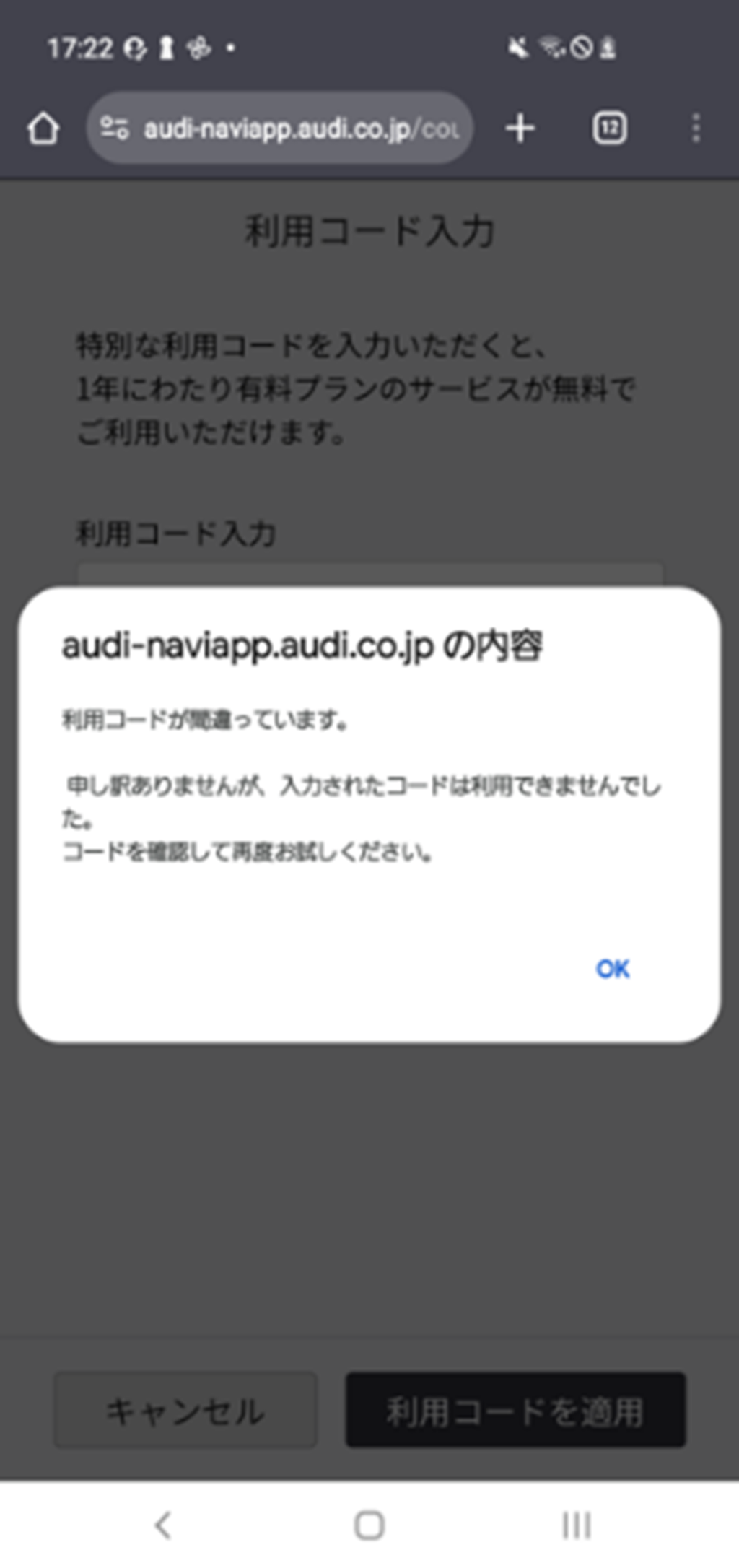Tap the address bar URL text
Screen dimensions: 739x1568
coord(303,127)
